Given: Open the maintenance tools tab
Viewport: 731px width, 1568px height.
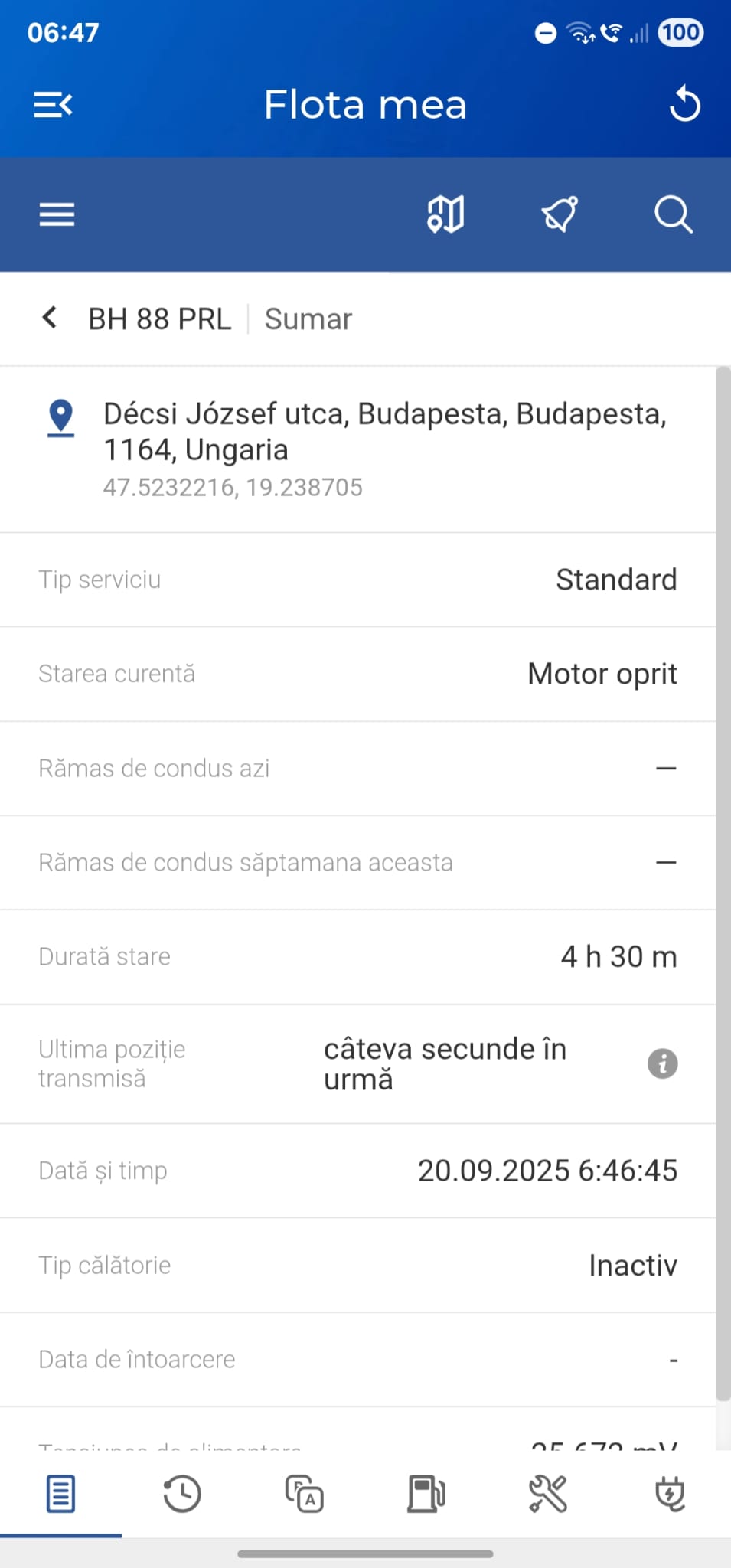Looking at the screenshot, I should 548,1494.
